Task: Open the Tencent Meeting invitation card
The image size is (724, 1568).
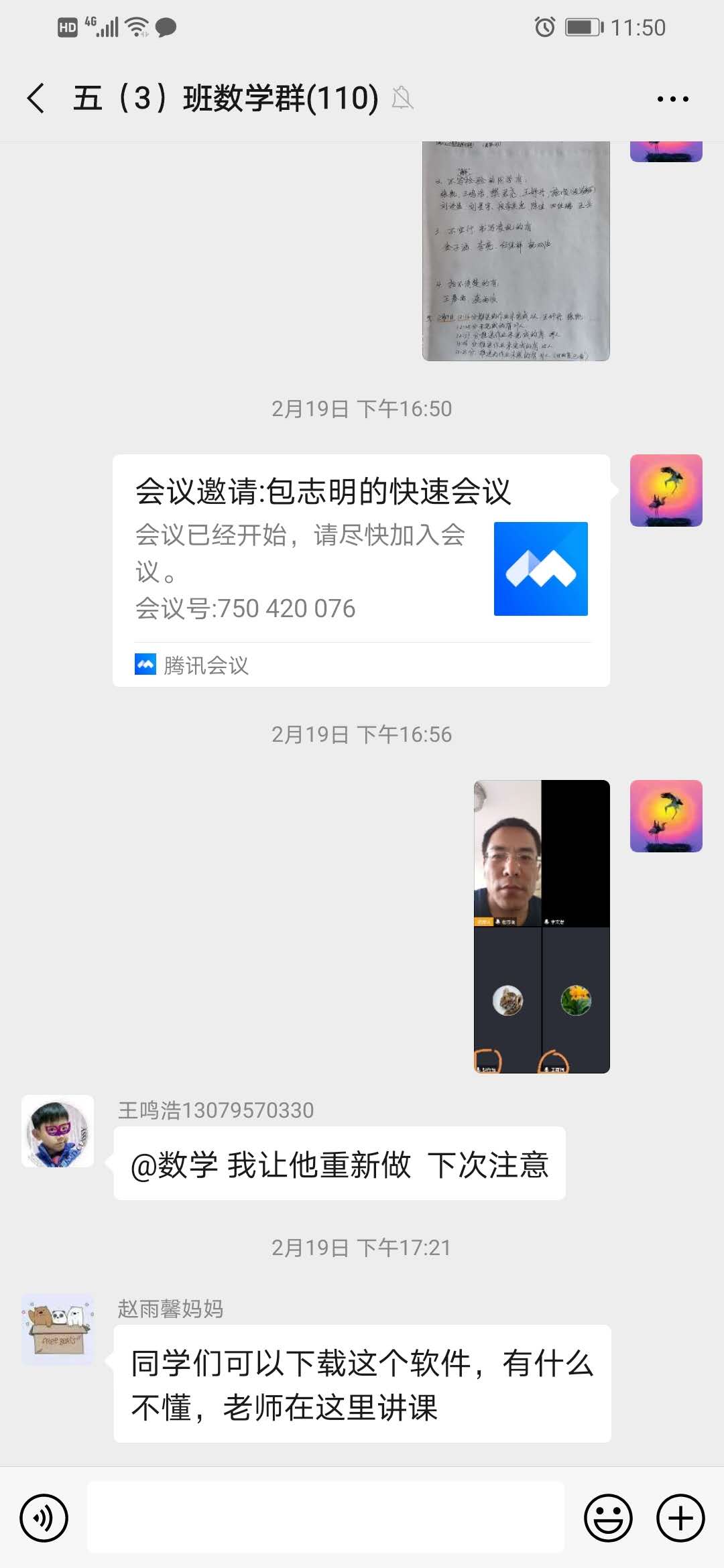Action: [361, 570]
